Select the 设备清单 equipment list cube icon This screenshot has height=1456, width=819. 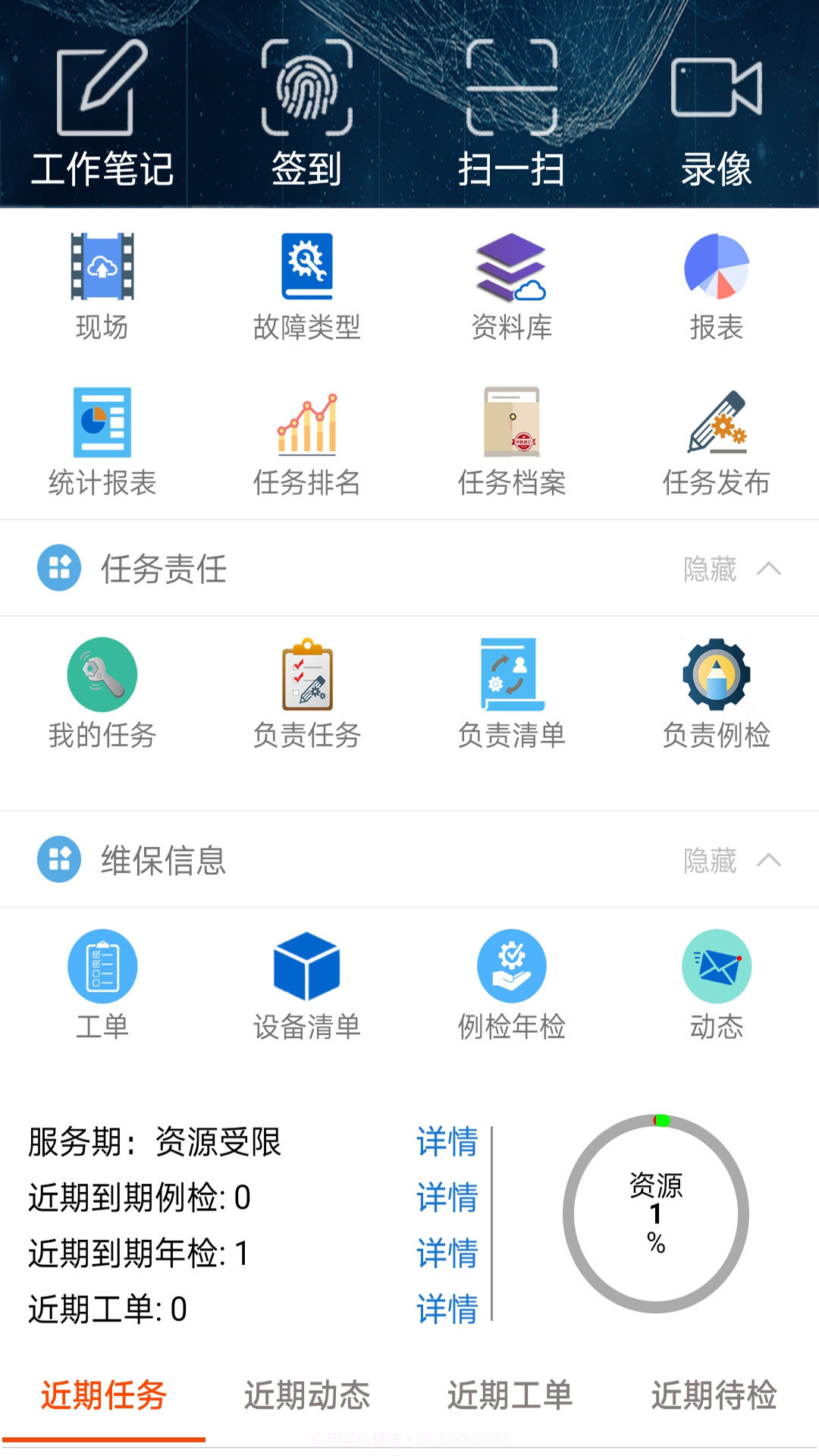[307, 963]
